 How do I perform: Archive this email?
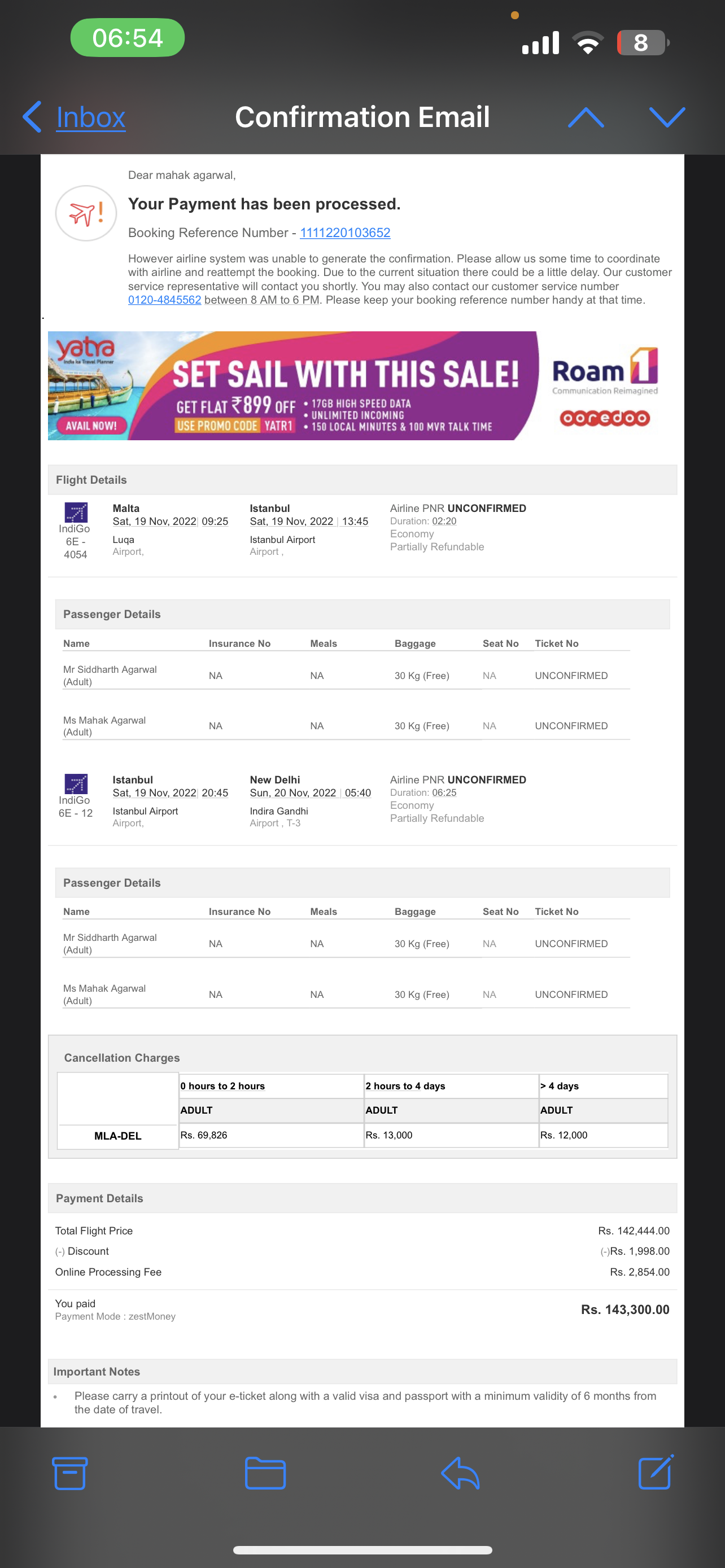tap(70, 1473)
